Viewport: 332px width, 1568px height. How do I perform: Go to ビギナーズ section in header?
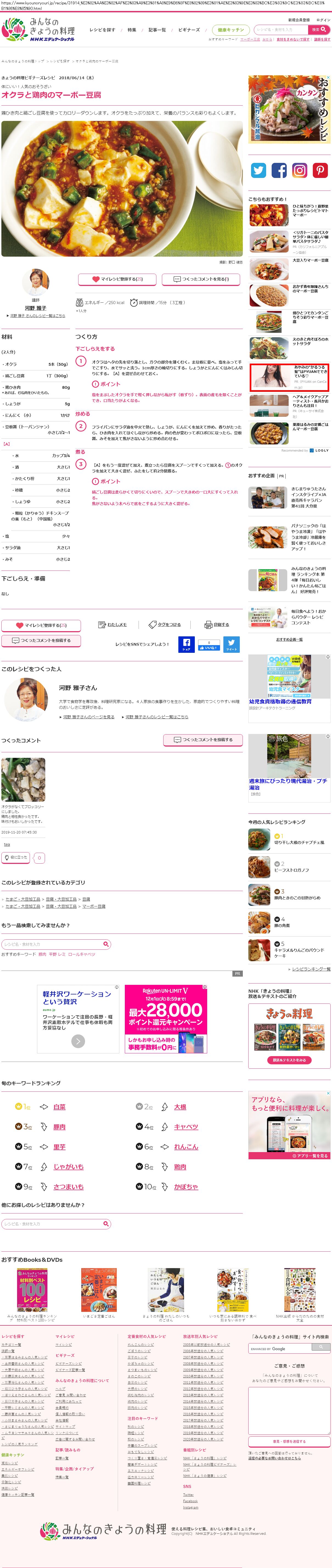[x=189, y=30]
